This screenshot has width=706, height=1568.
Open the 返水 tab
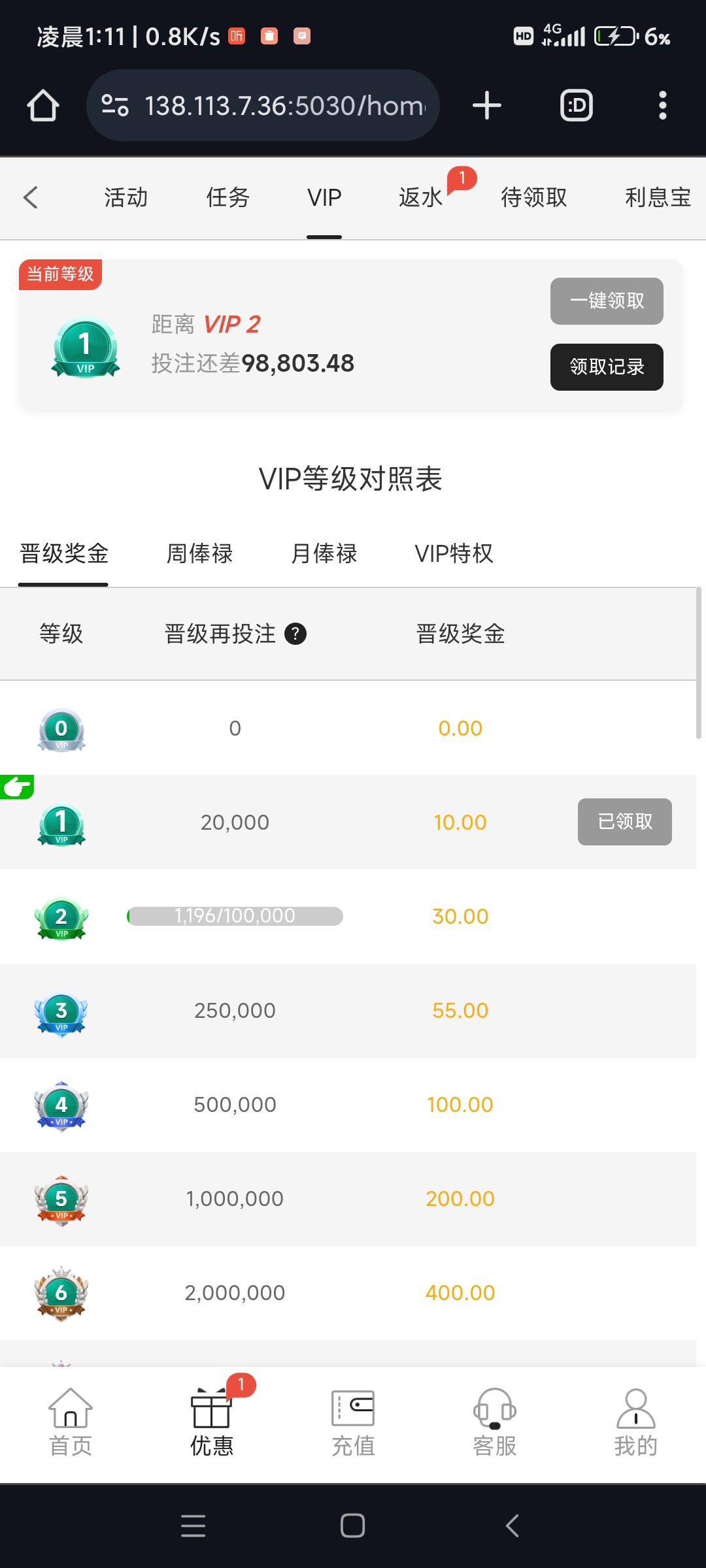421,197
